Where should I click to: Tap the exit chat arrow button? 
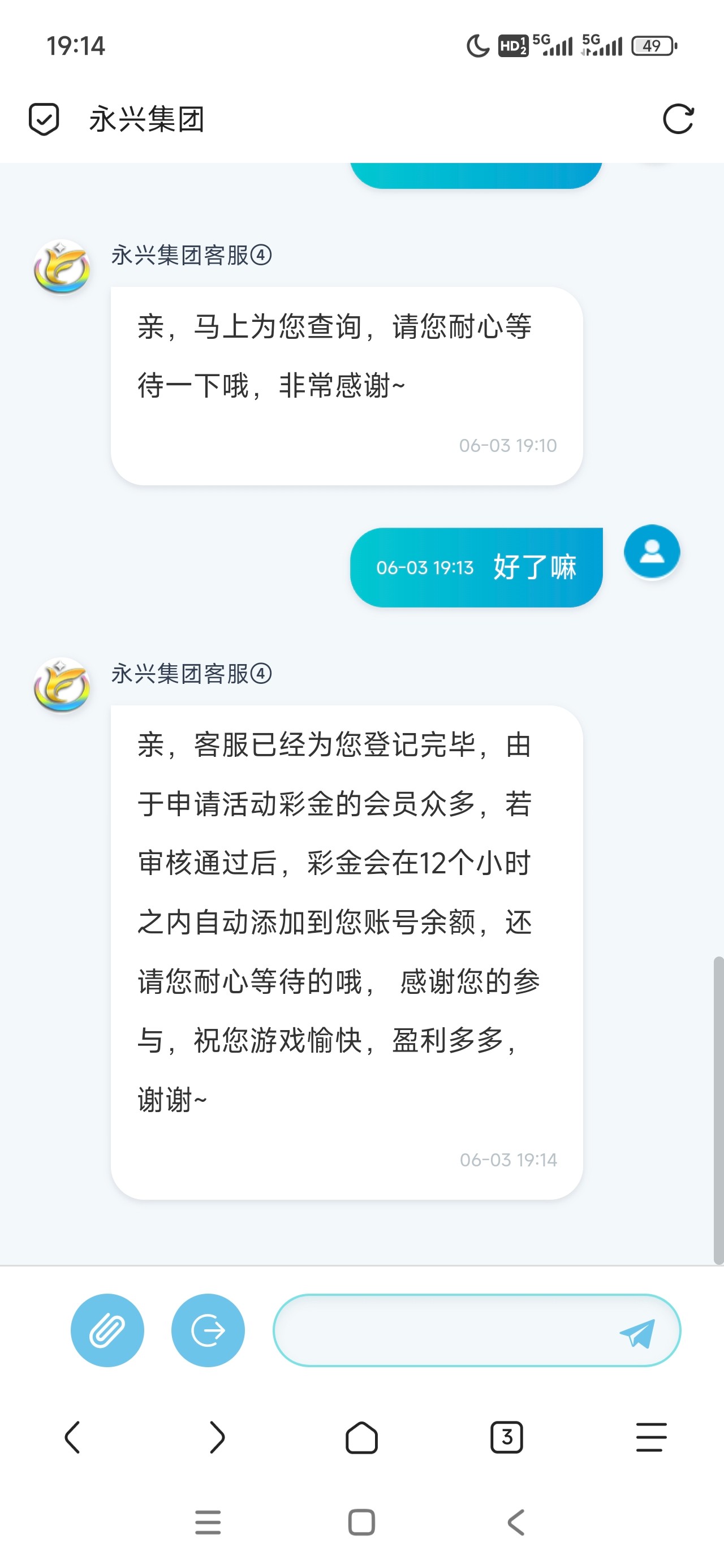click(208, 1330)
